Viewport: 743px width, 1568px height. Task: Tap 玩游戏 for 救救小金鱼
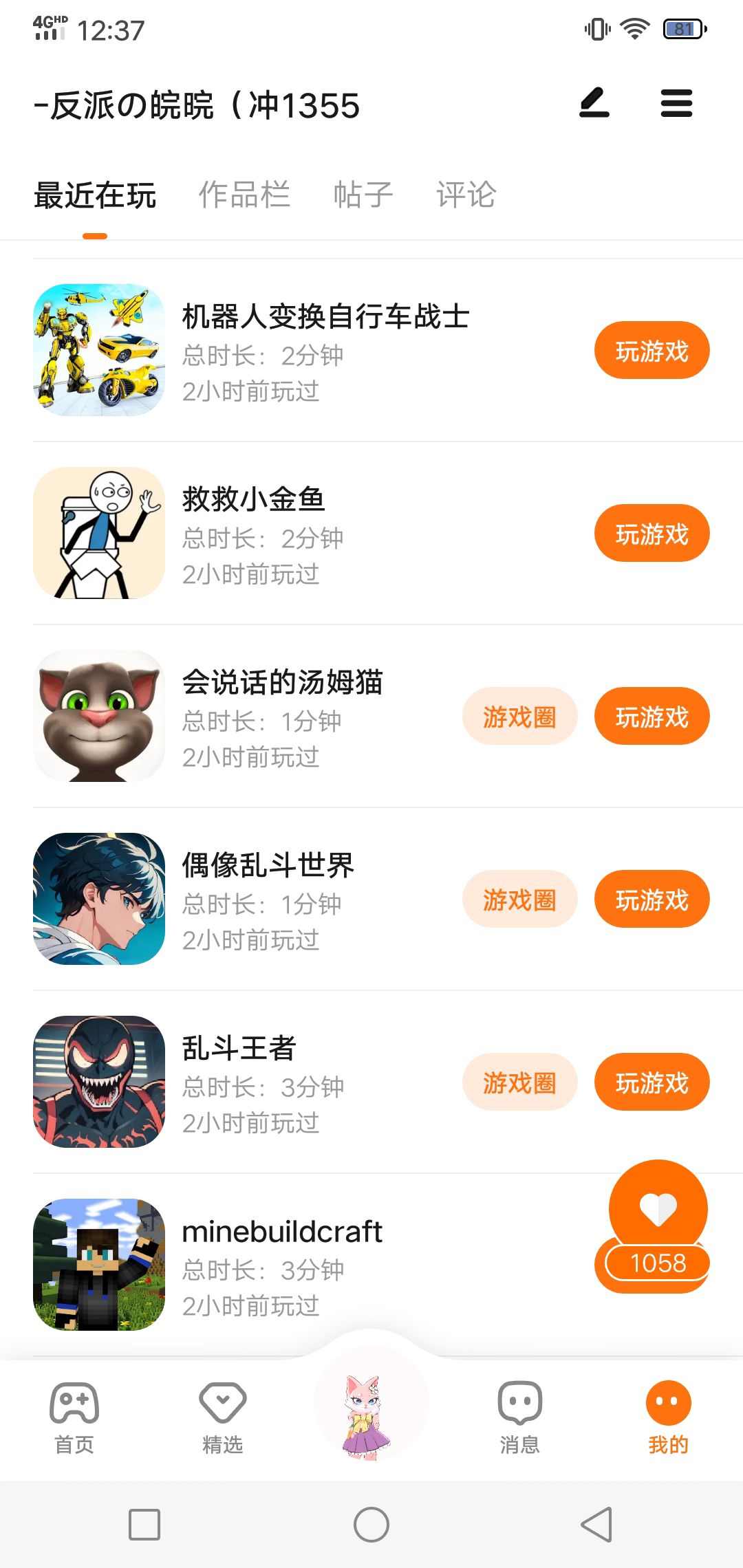tap(652, 534)
